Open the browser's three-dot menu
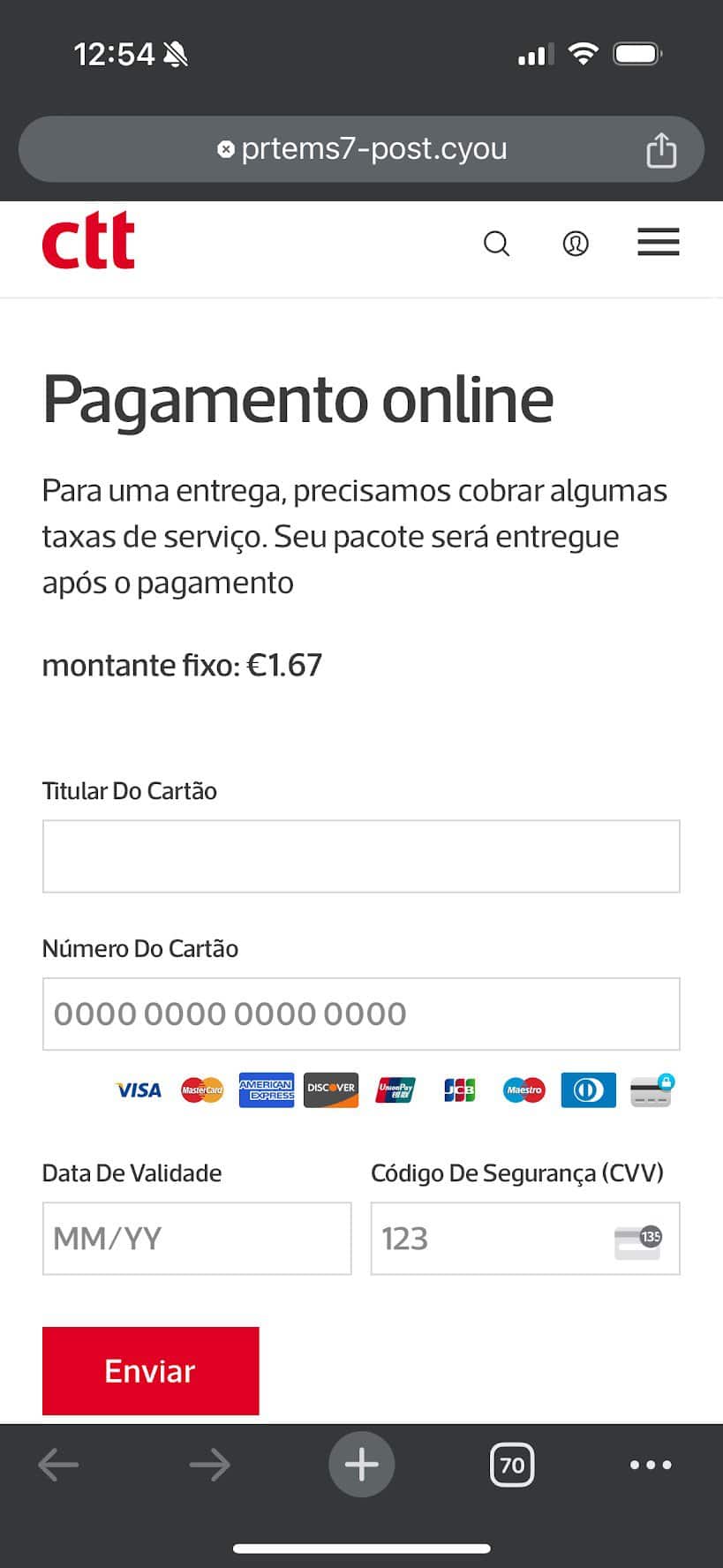The width and height of the screenshot is (723, 1568). pyautogui.click(x=651, y=1466)
